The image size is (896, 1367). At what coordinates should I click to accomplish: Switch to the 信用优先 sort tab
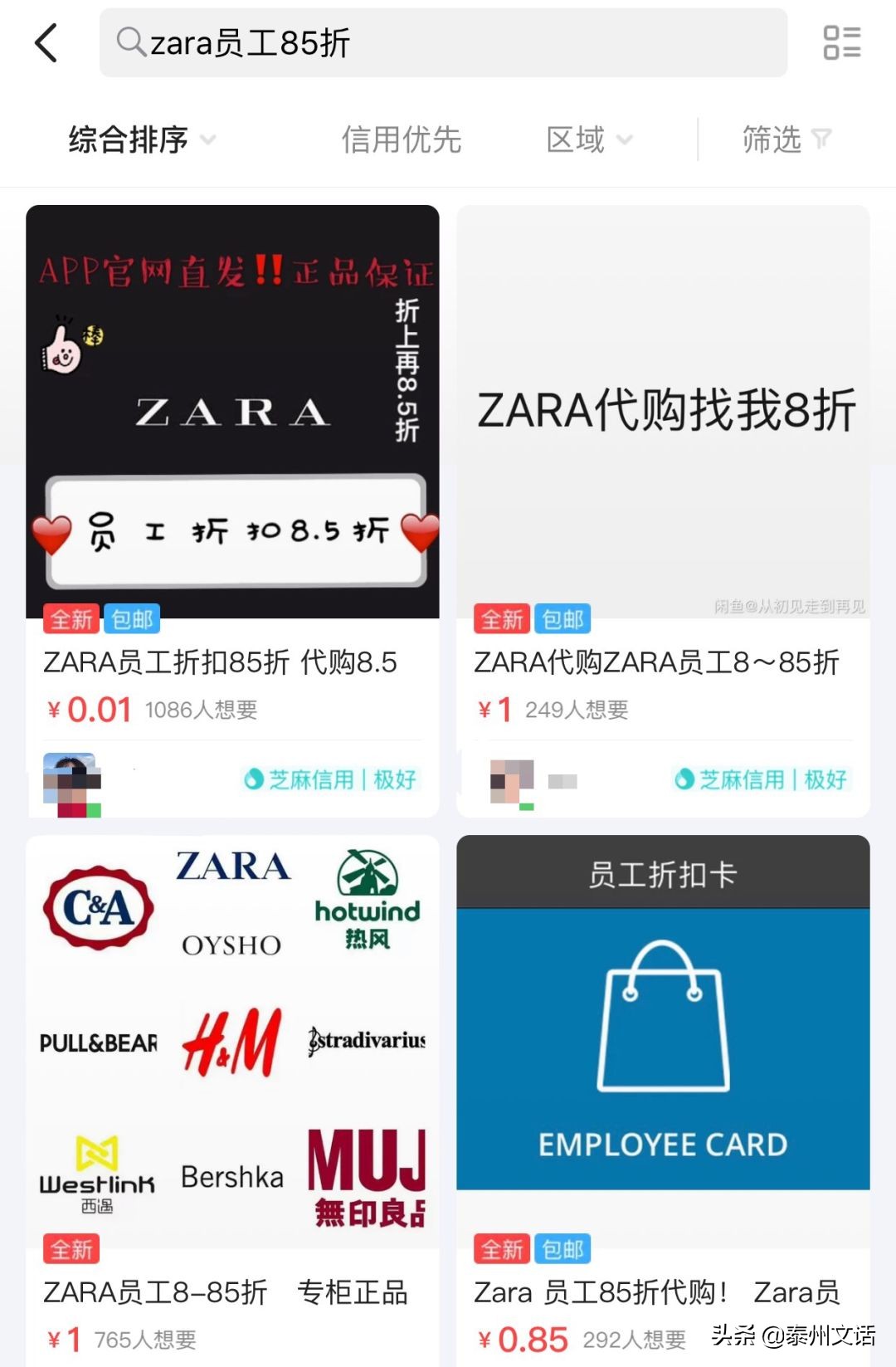click(x=402, y=139)
